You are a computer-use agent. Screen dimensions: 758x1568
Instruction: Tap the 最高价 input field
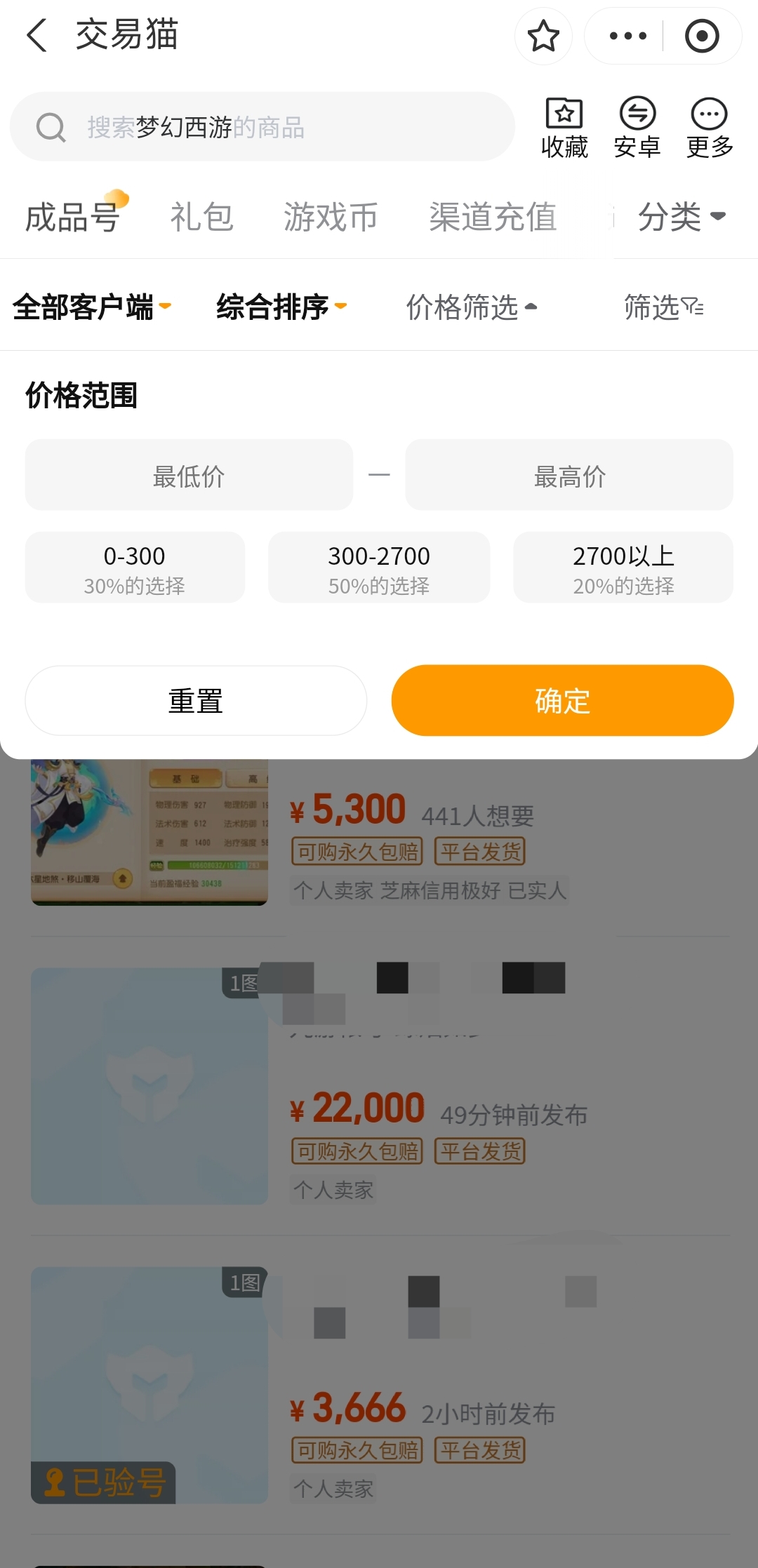click(569, 475)
